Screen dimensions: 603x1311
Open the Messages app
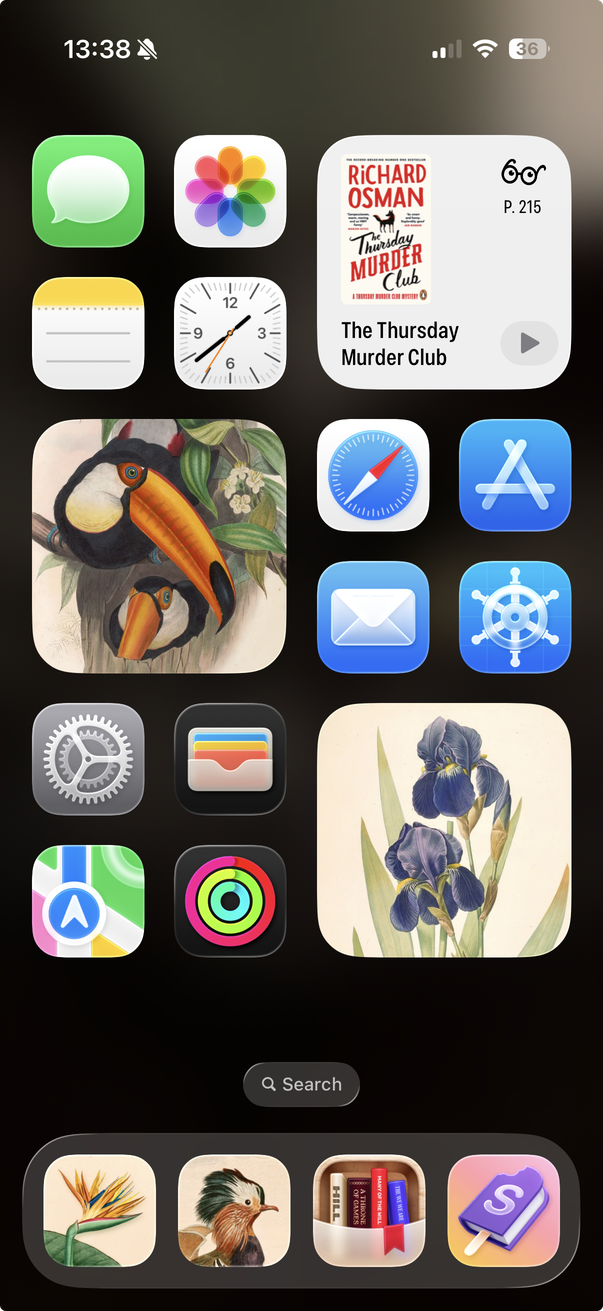click(x=88, y=191)
